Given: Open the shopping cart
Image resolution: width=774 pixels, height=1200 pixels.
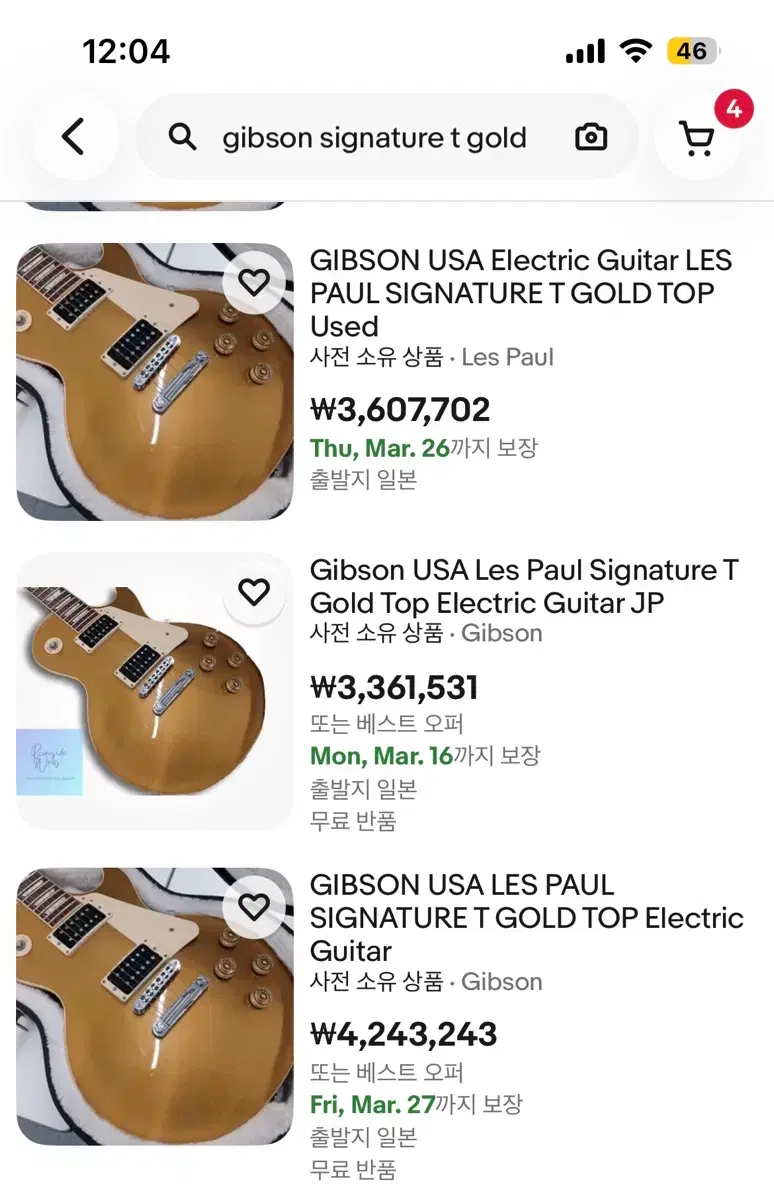Looking at the screenshot, I should pyautogui.click(x=697, y=138).
